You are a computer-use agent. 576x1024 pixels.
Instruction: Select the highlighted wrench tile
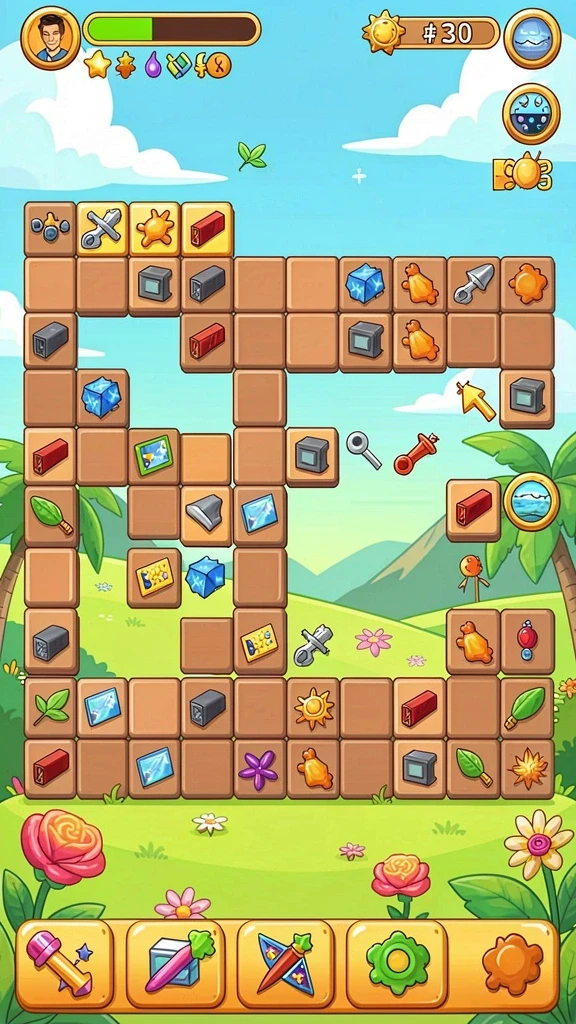[x=102, y=229]
